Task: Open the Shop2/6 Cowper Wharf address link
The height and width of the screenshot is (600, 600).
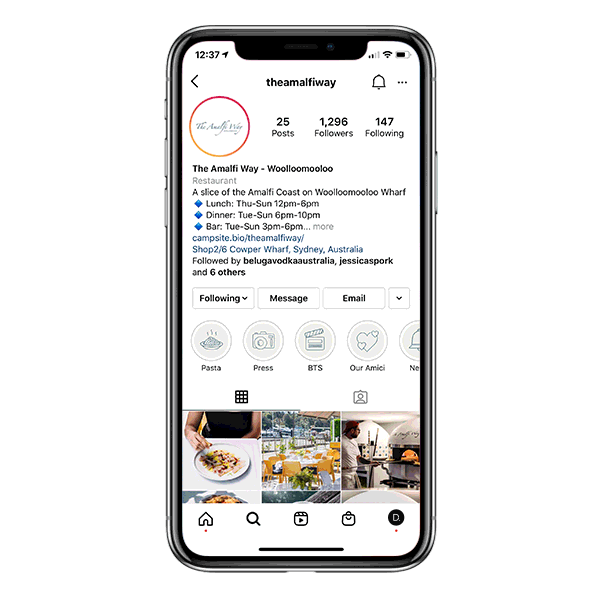Action: coord(277,249)
